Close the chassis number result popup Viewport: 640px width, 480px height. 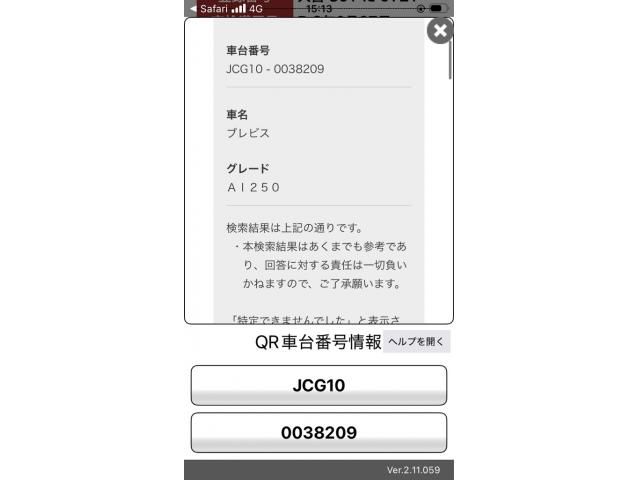[440, 31]
